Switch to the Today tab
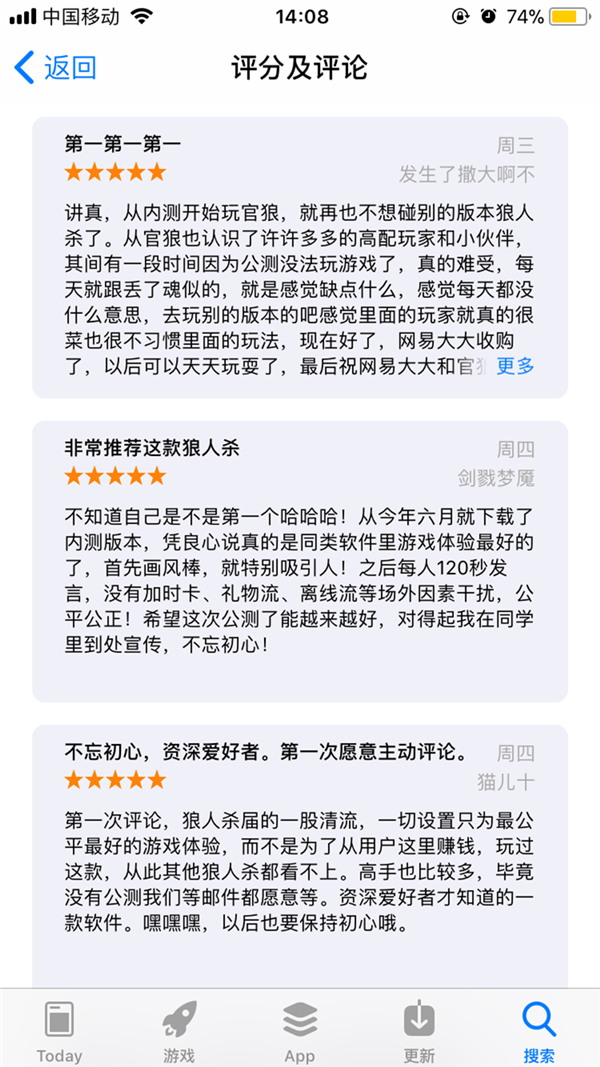 (x=60, y=1030)
